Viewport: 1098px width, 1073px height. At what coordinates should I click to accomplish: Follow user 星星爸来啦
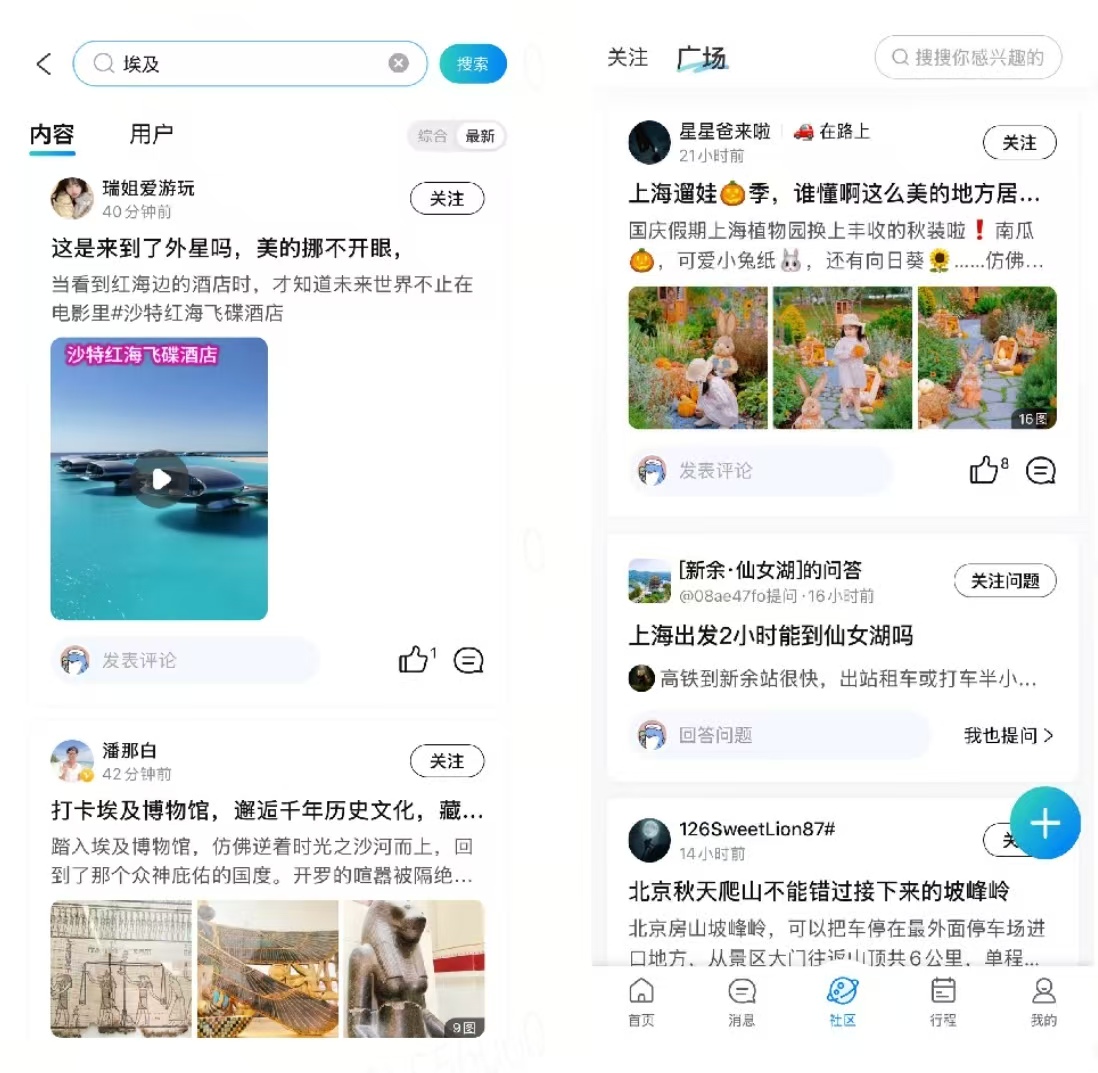[1019, 143]
